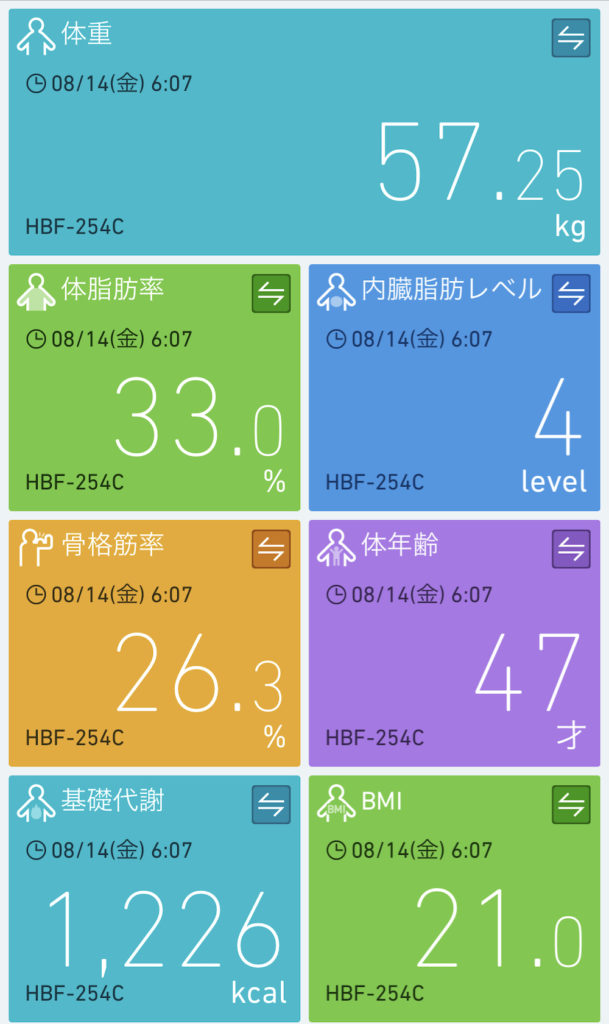Tap the swap icon on the 体年齢 card
The height and width of the screenshot is (1024, 609).
(571, 549)
